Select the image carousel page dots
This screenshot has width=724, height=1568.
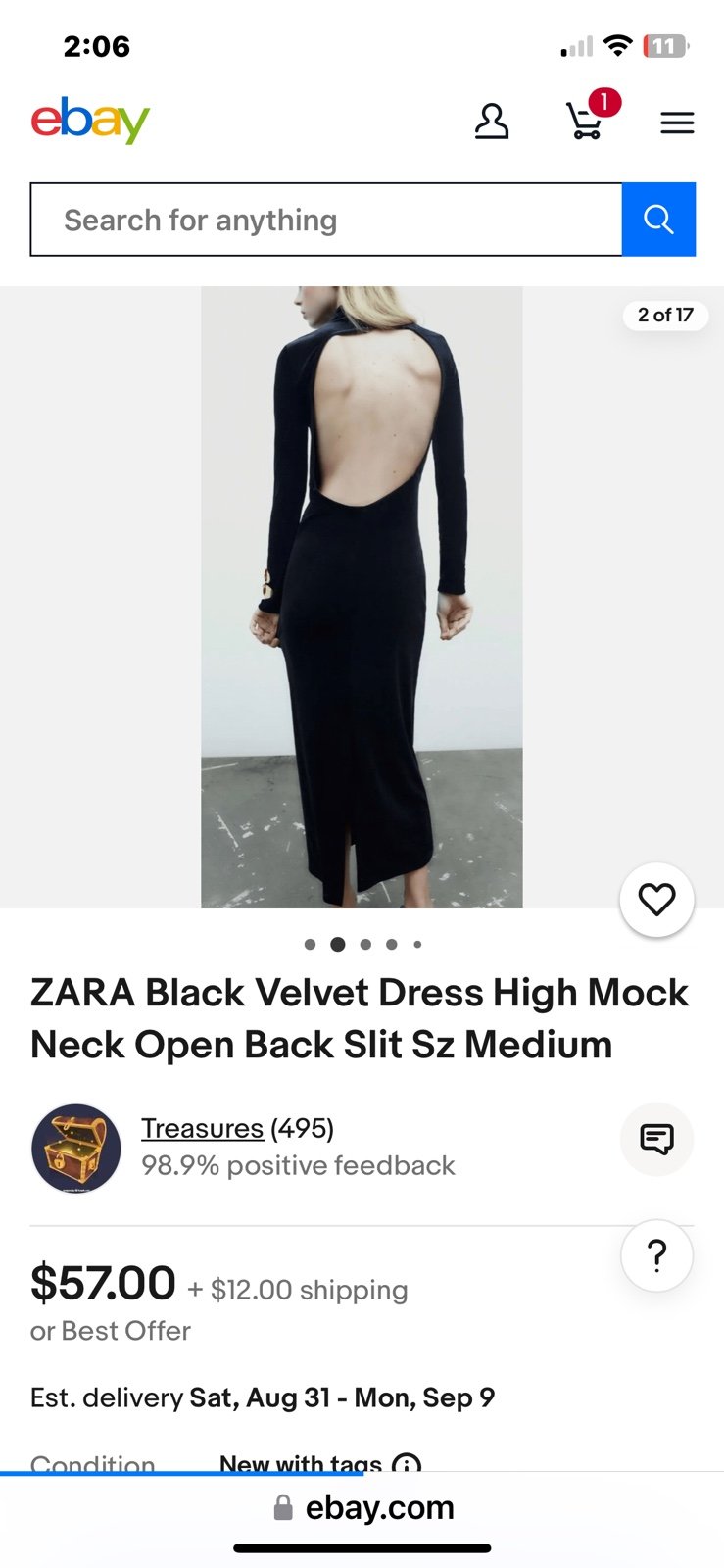pyautogui.click(x=362, y=944)
